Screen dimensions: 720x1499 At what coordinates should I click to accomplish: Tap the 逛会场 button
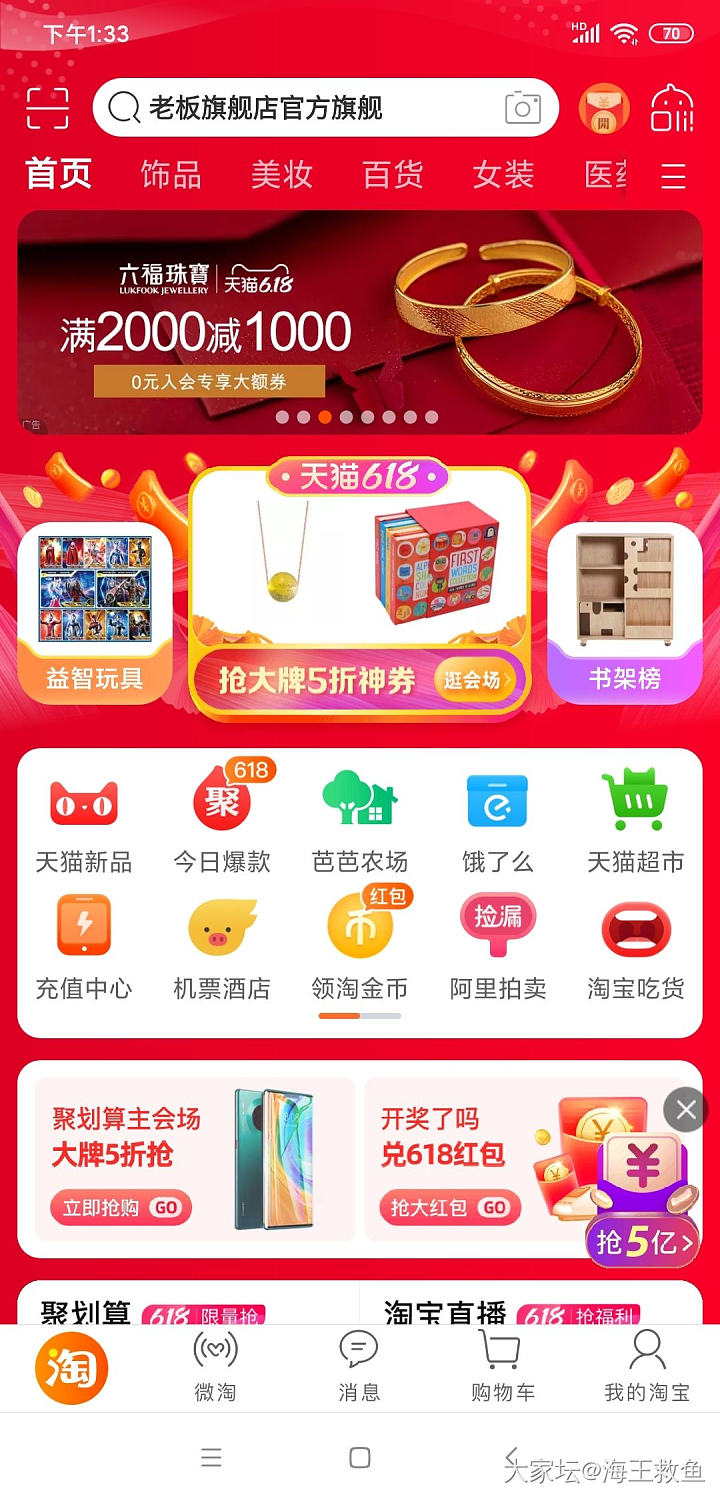478,680
